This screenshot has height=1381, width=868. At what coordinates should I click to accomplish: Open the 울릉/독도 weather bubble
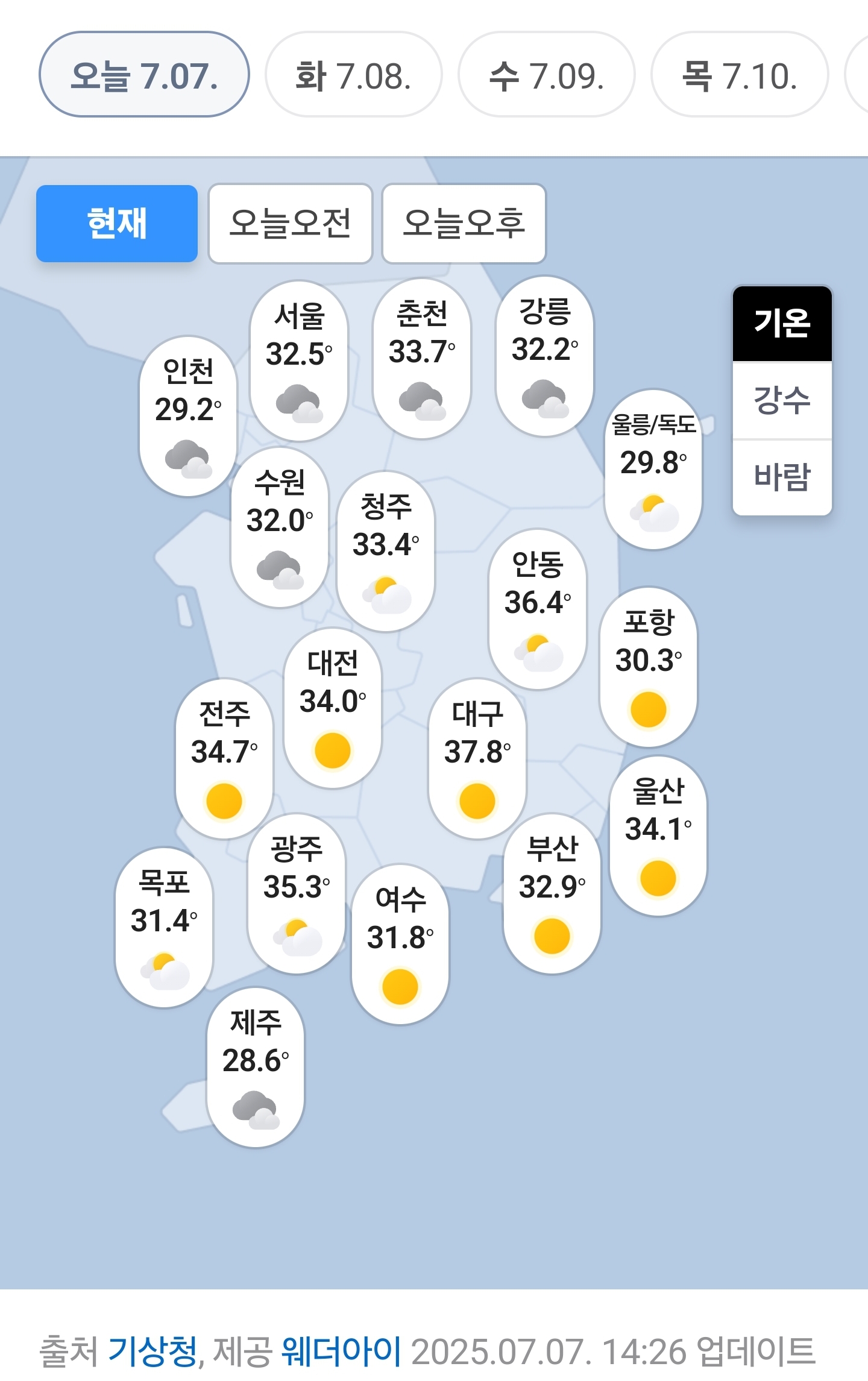point(653,469)
